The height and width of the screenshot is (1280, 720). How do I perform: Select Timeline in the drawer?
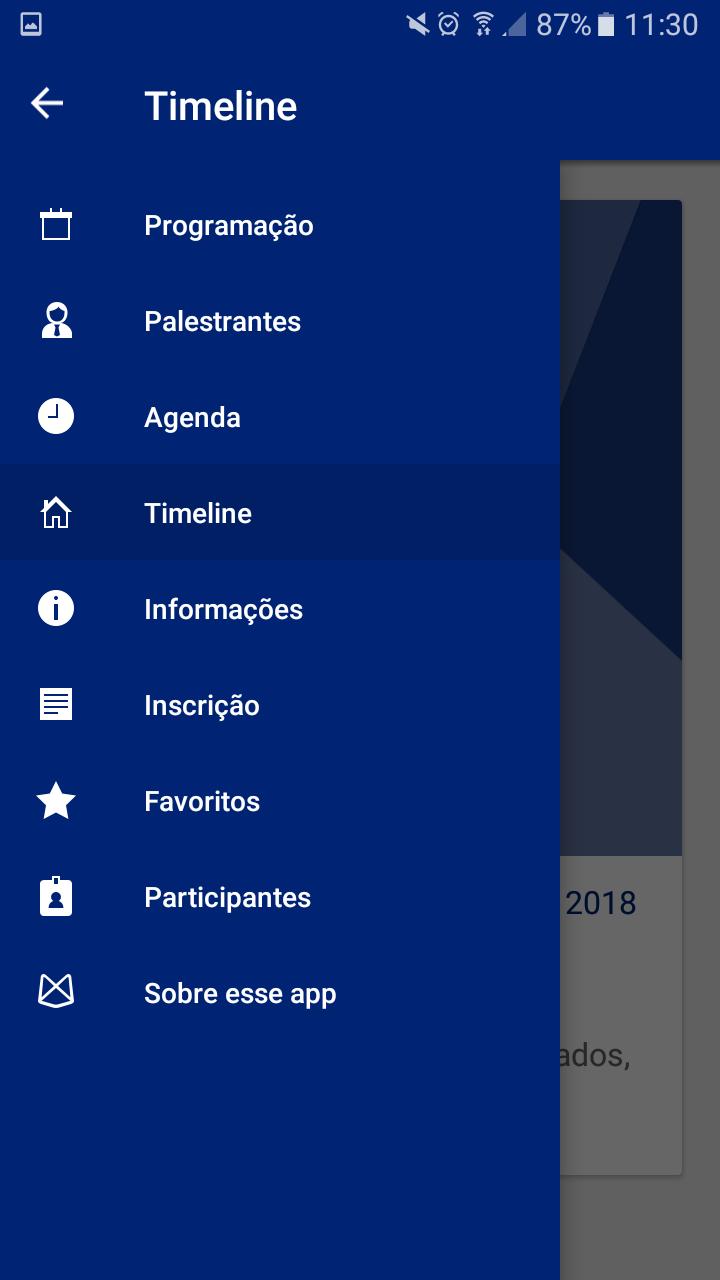point(198,513)
